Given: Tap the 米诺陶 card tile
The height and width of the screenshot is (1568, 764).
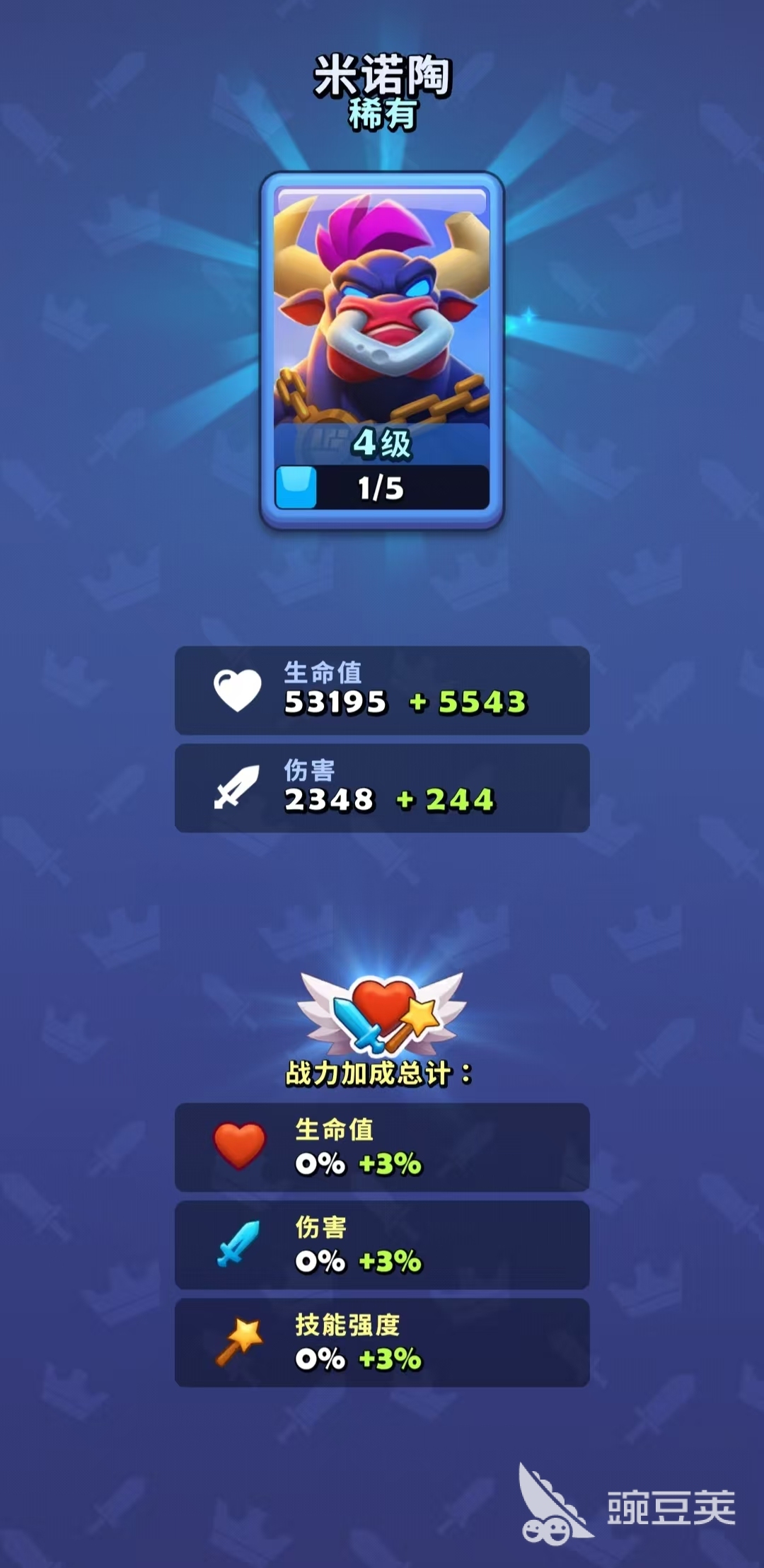Looking at the screenshot, I should (x=382, y=350).
